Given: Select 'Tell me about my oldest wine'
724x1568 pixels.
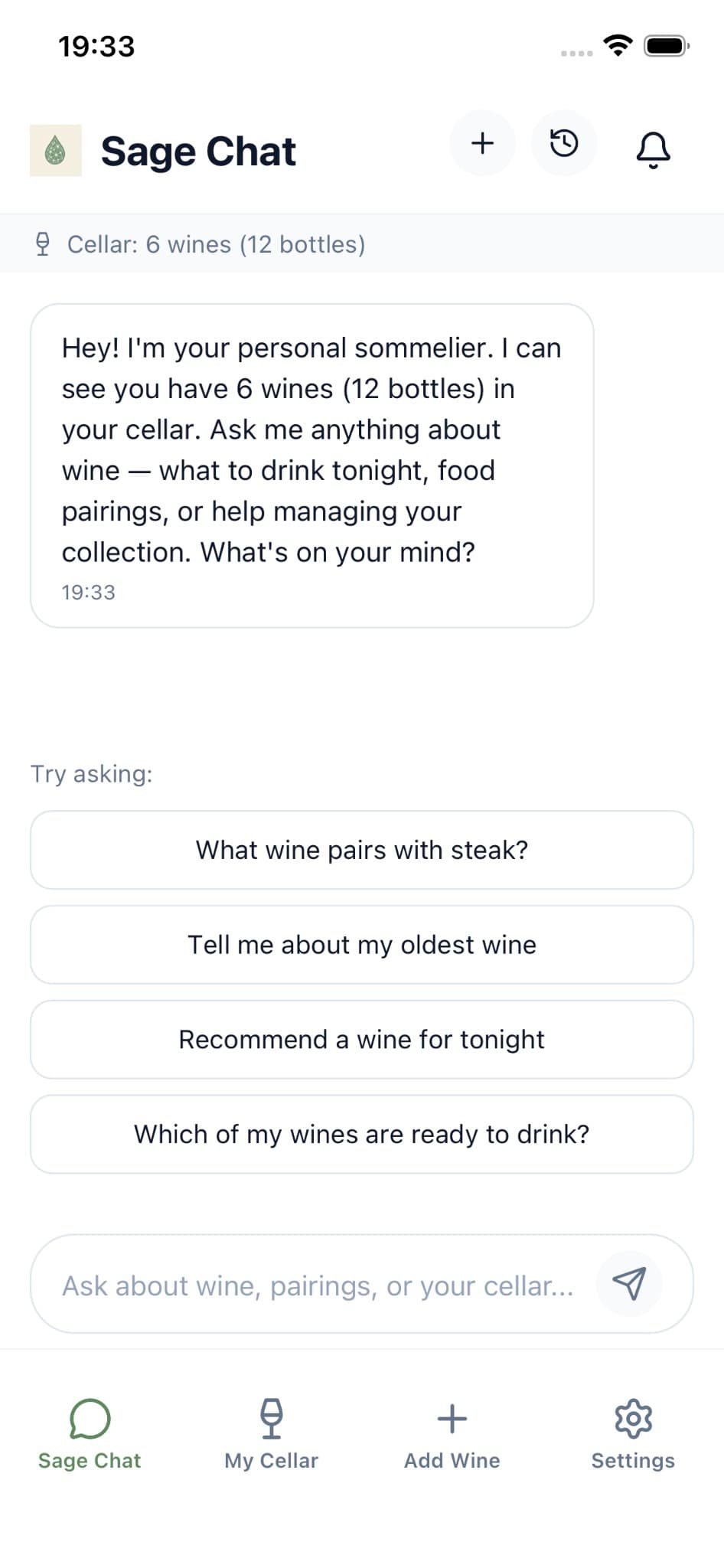Looking at the screenshot, I should click(361, 945).
